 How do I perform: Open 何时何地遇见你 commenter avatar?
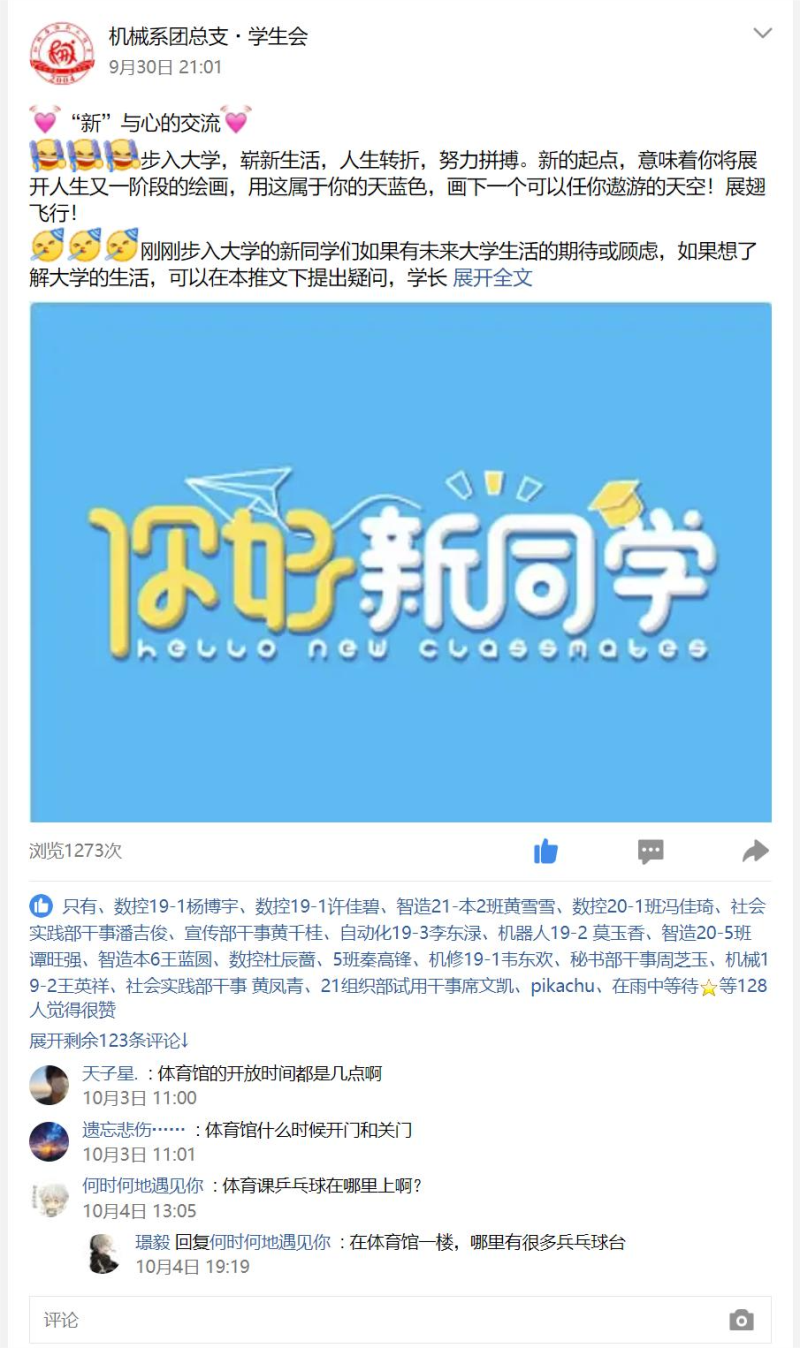click(x=49, y=1197)
